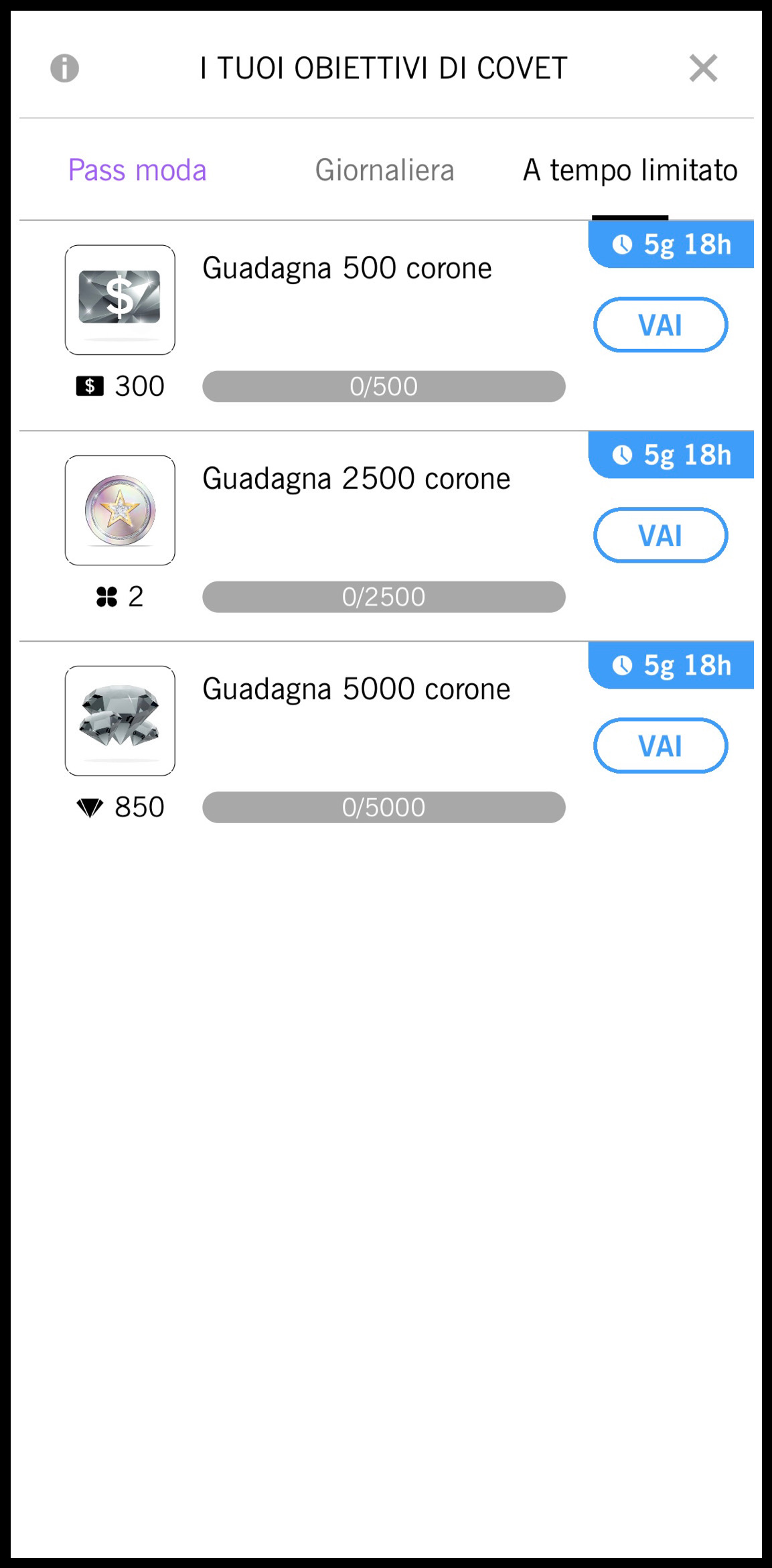Select the A tempo limitato tab
Image resolution: width=772 pixels, height=1568 pixels.
coord(630,170)
